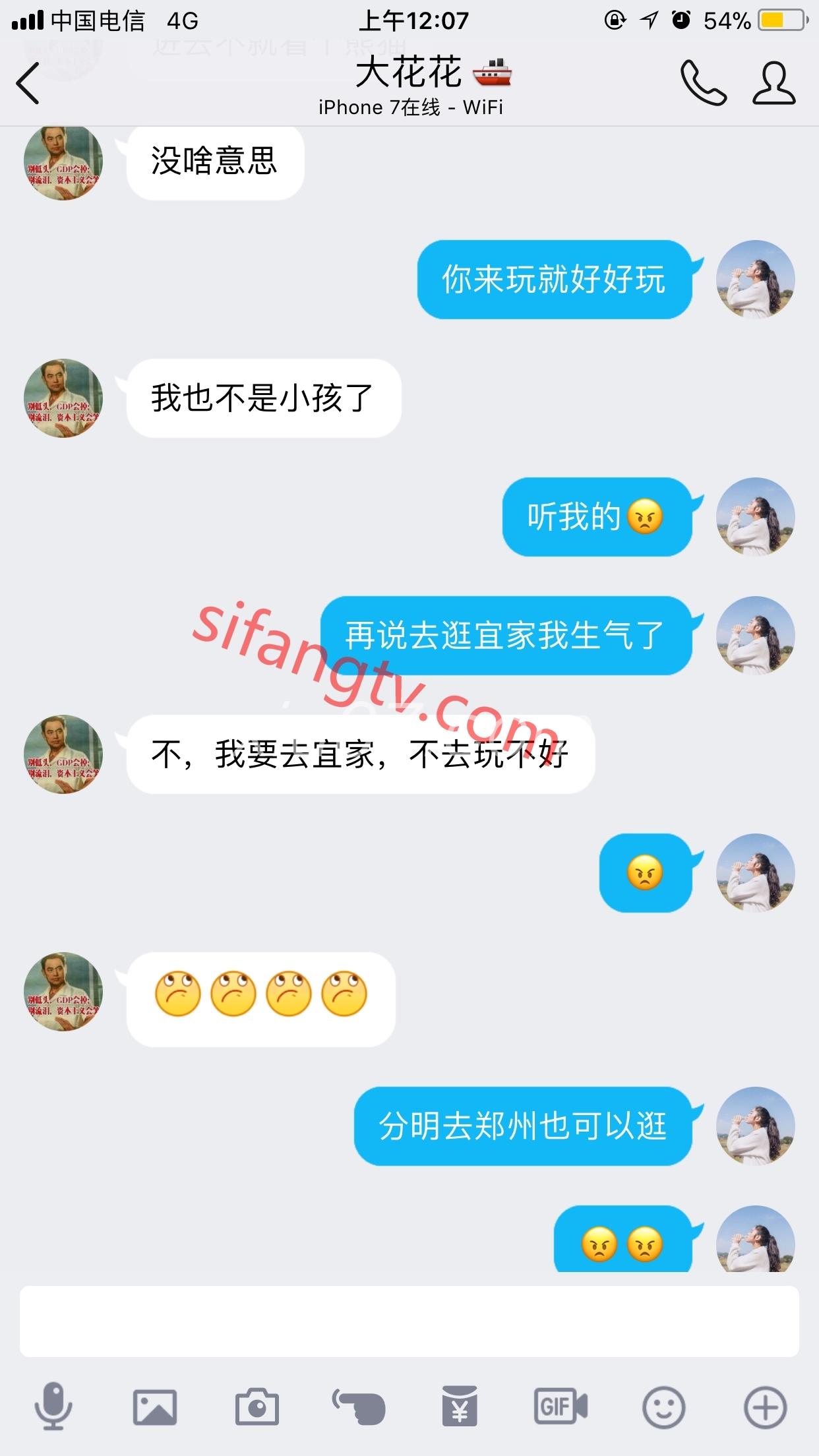Send a poke with the pointing hand icon
Screen dimensions: 819x1456
pos(358,1407)
